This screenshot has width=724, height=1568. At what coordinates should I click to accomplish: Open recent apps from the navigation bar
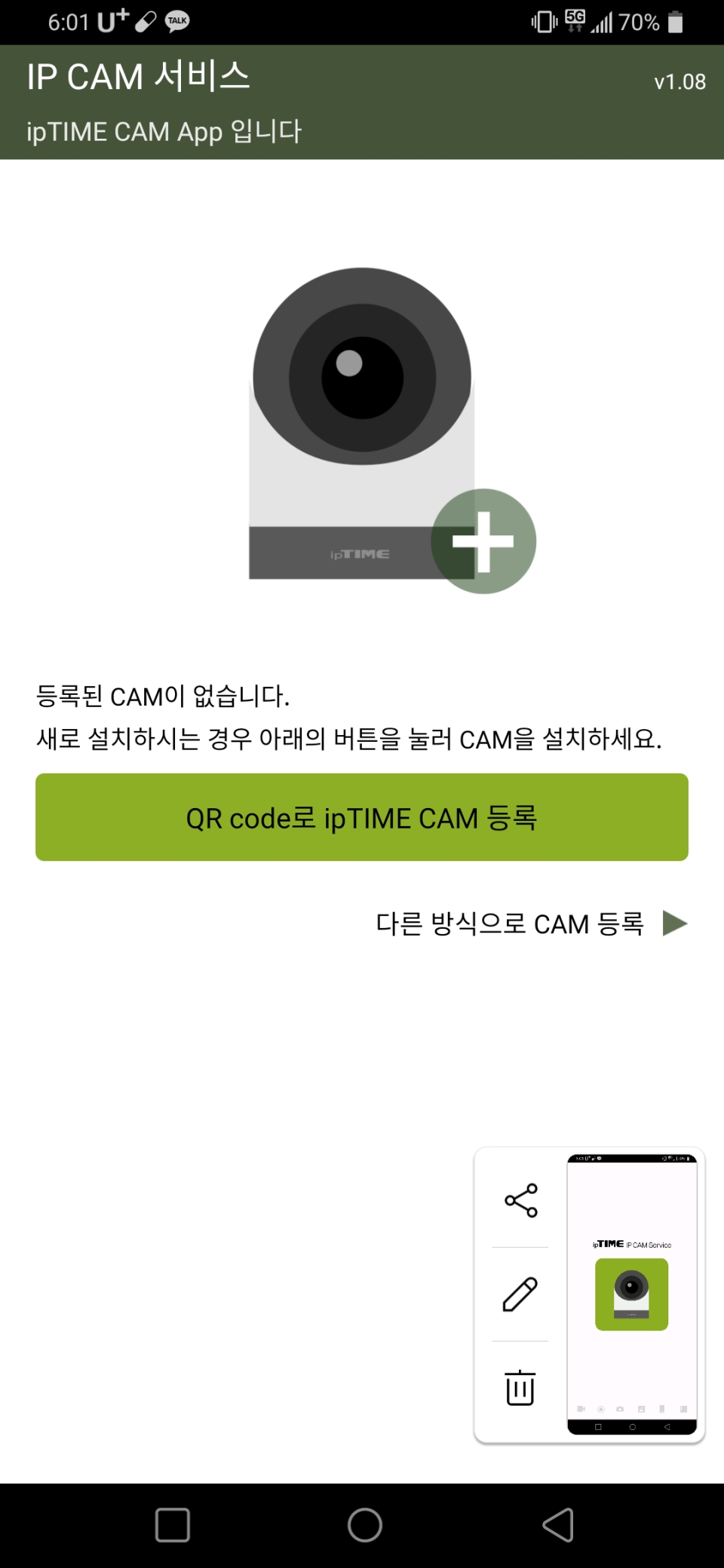173,1525
